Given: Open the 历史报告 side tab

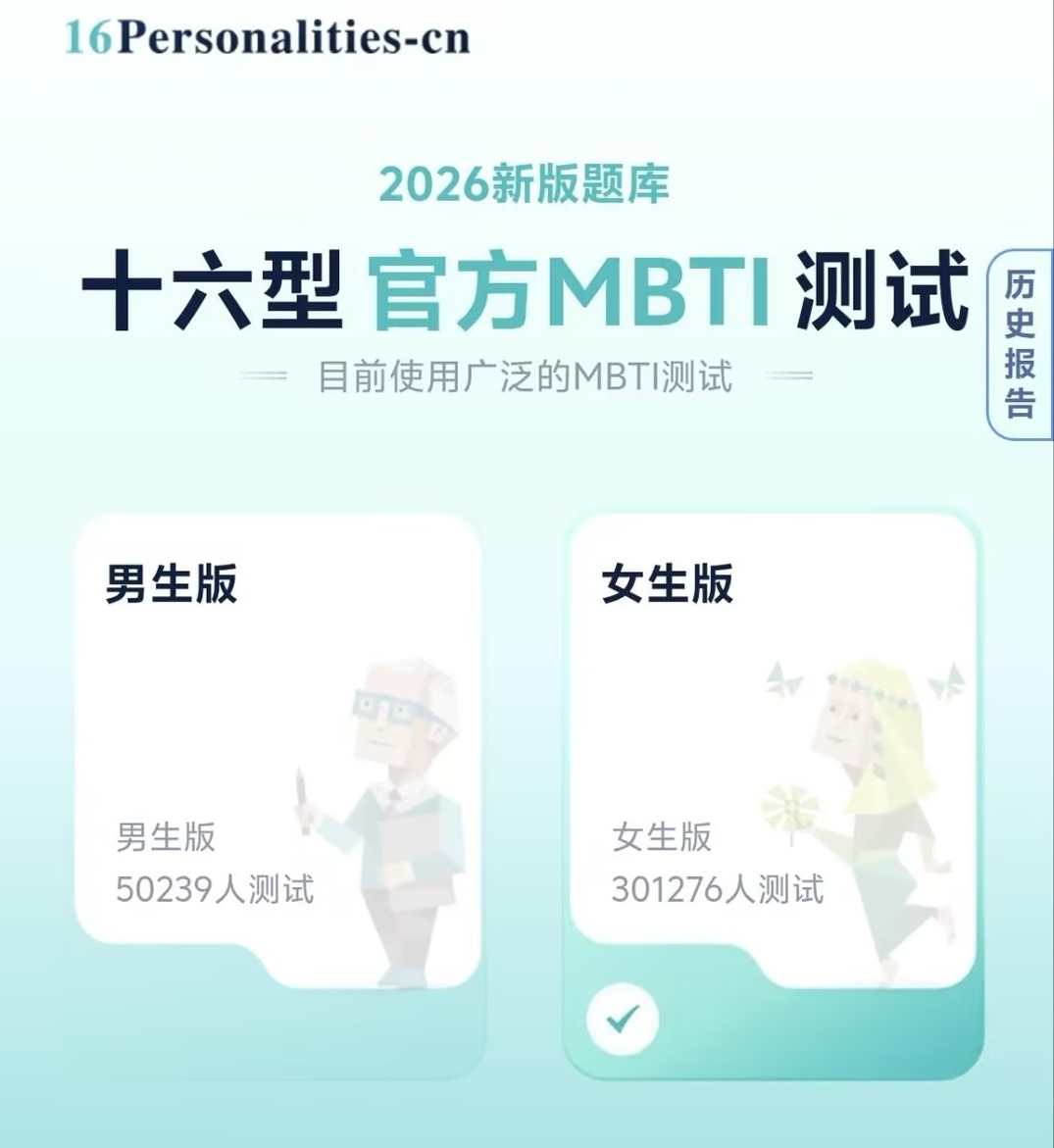Looking at the screenshot, I should 1019,344.
